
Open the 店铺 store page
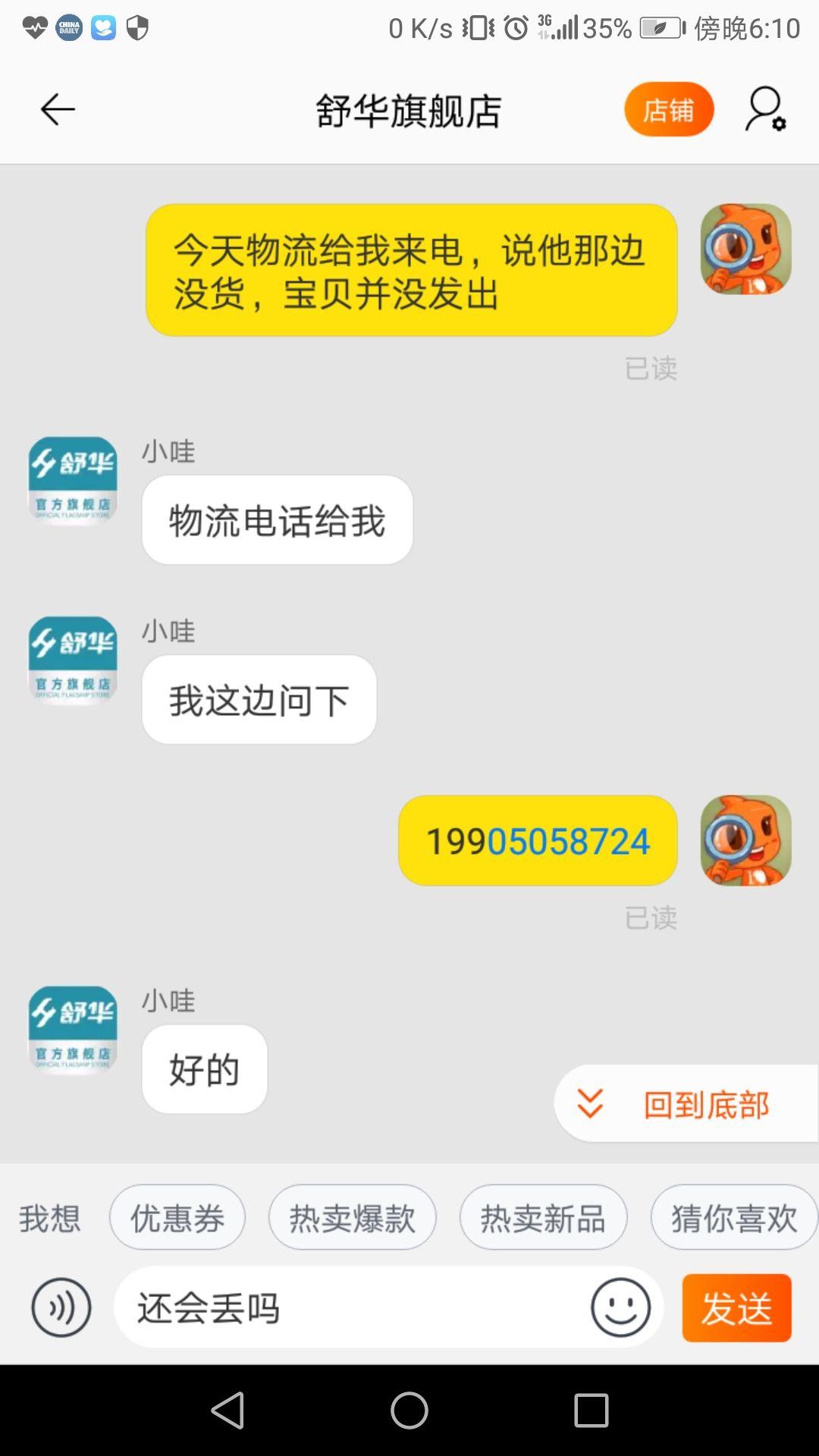tap(668, 110)
